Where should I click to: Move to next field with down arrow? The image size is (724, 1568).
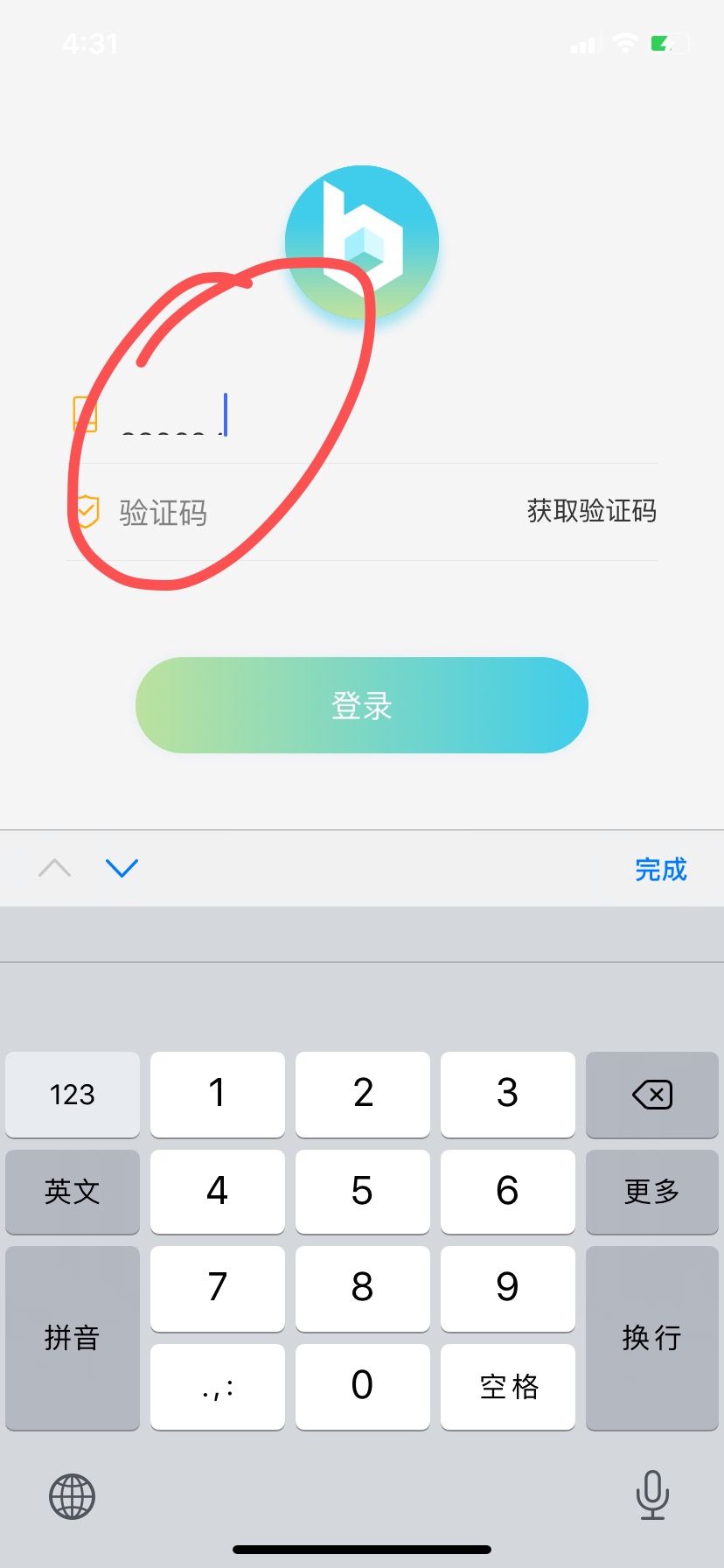click(122, 868)
